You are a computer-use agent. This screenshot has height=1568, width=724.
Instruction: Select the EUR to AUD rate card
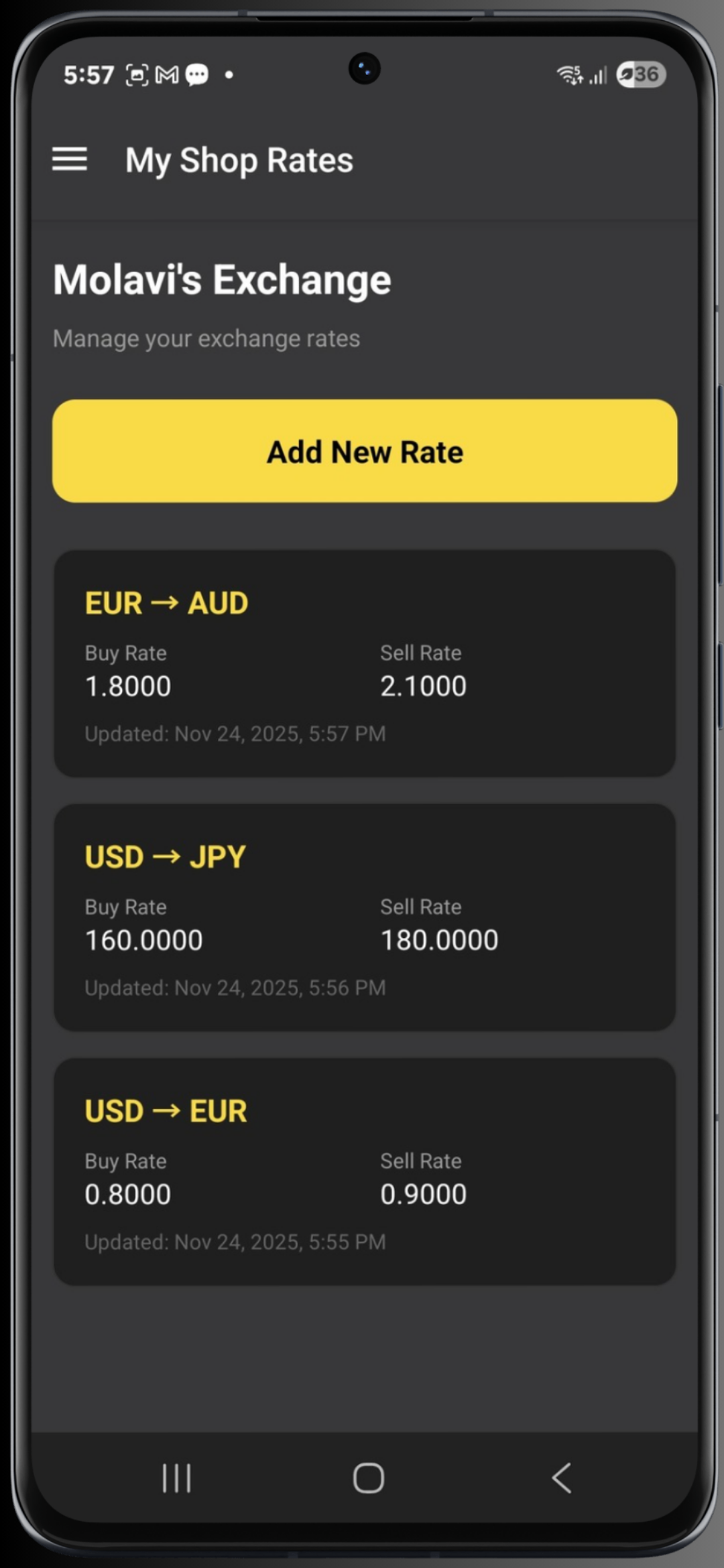(365, 663)
